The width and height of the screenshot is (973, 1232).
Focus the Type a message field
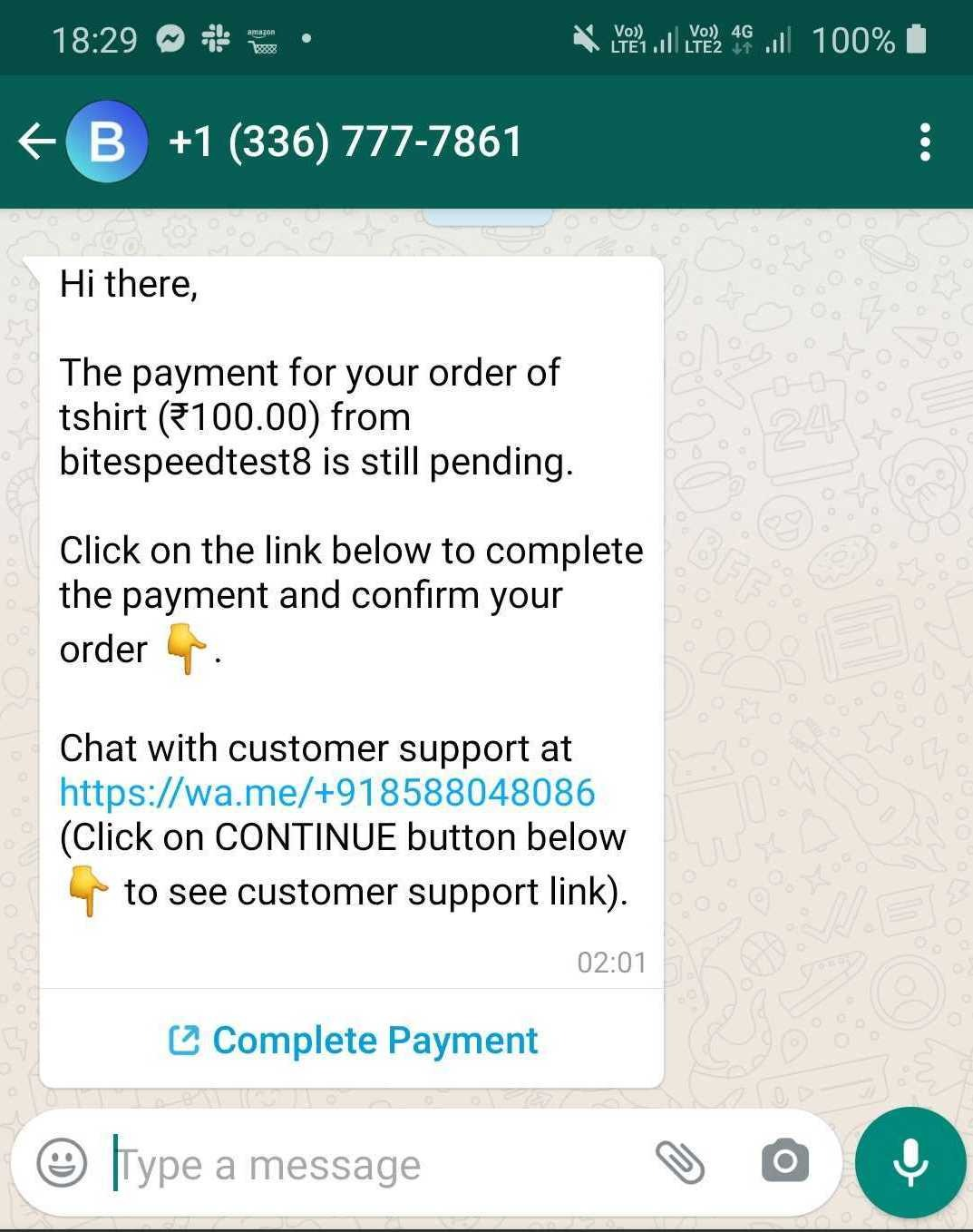[x=363, y=1164]
